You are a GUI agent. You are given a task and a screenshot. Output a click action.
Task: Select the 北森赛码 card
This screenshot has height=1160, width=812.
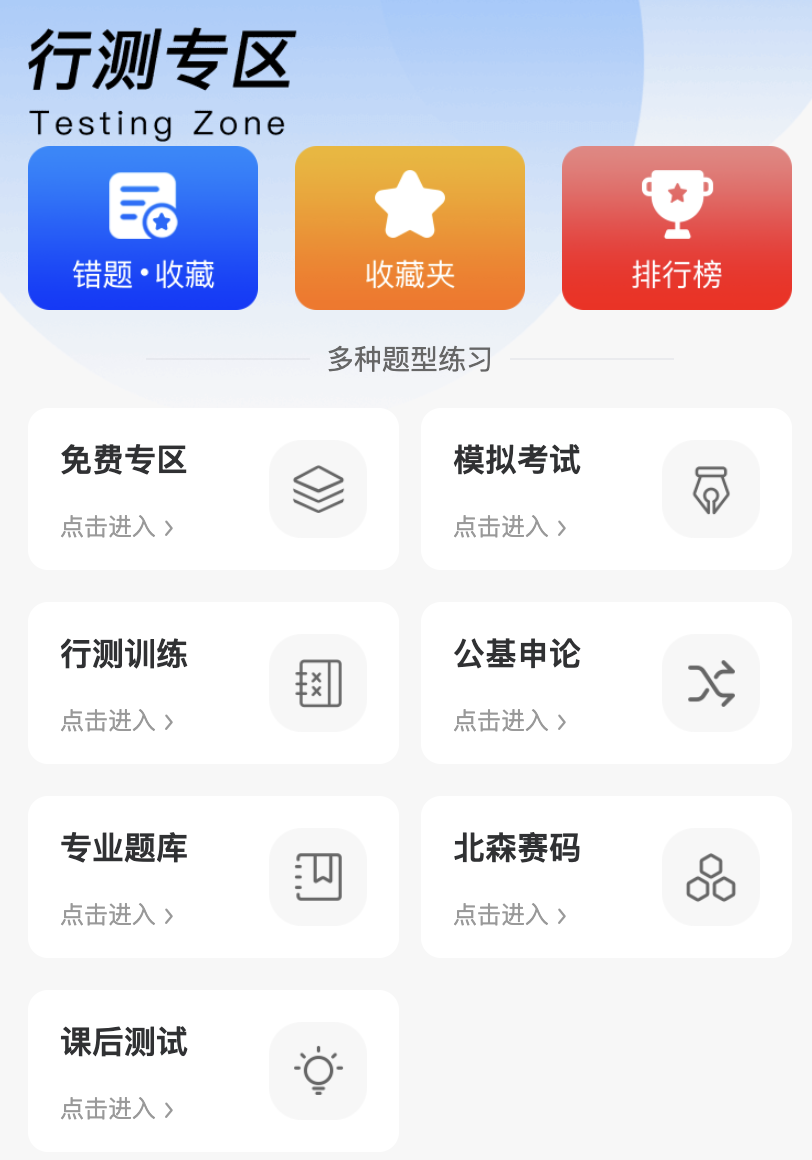606,877
